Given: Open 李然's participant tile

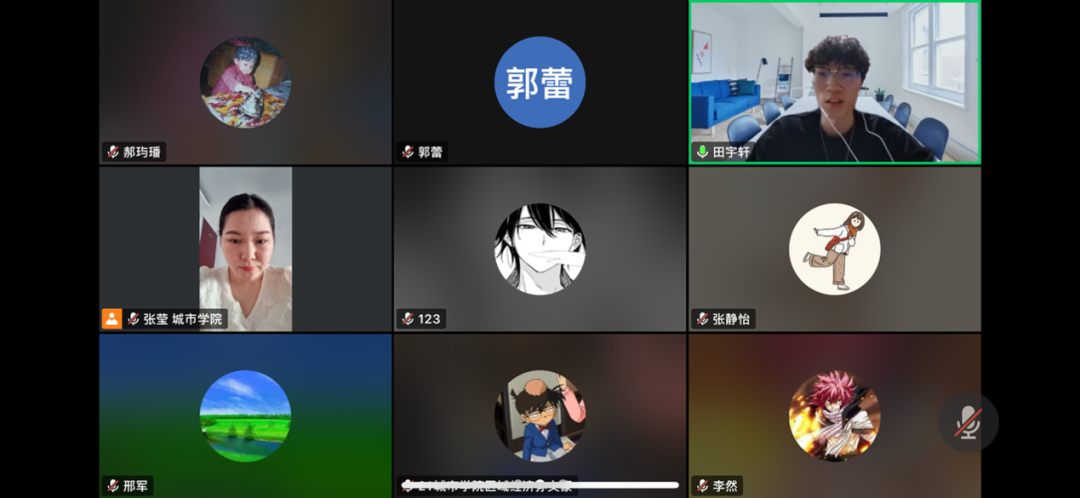Looking at the screenshot, I should pyautogui.click(x=835, y=415).
